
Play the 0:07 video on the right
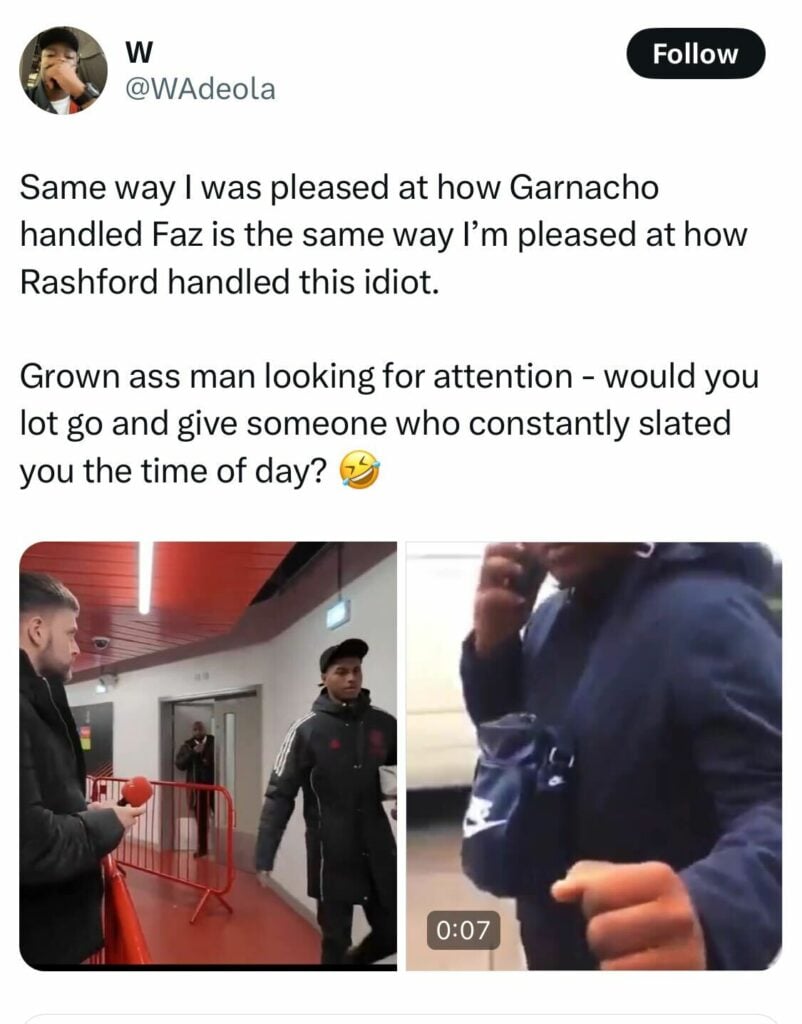pos(593,755)
